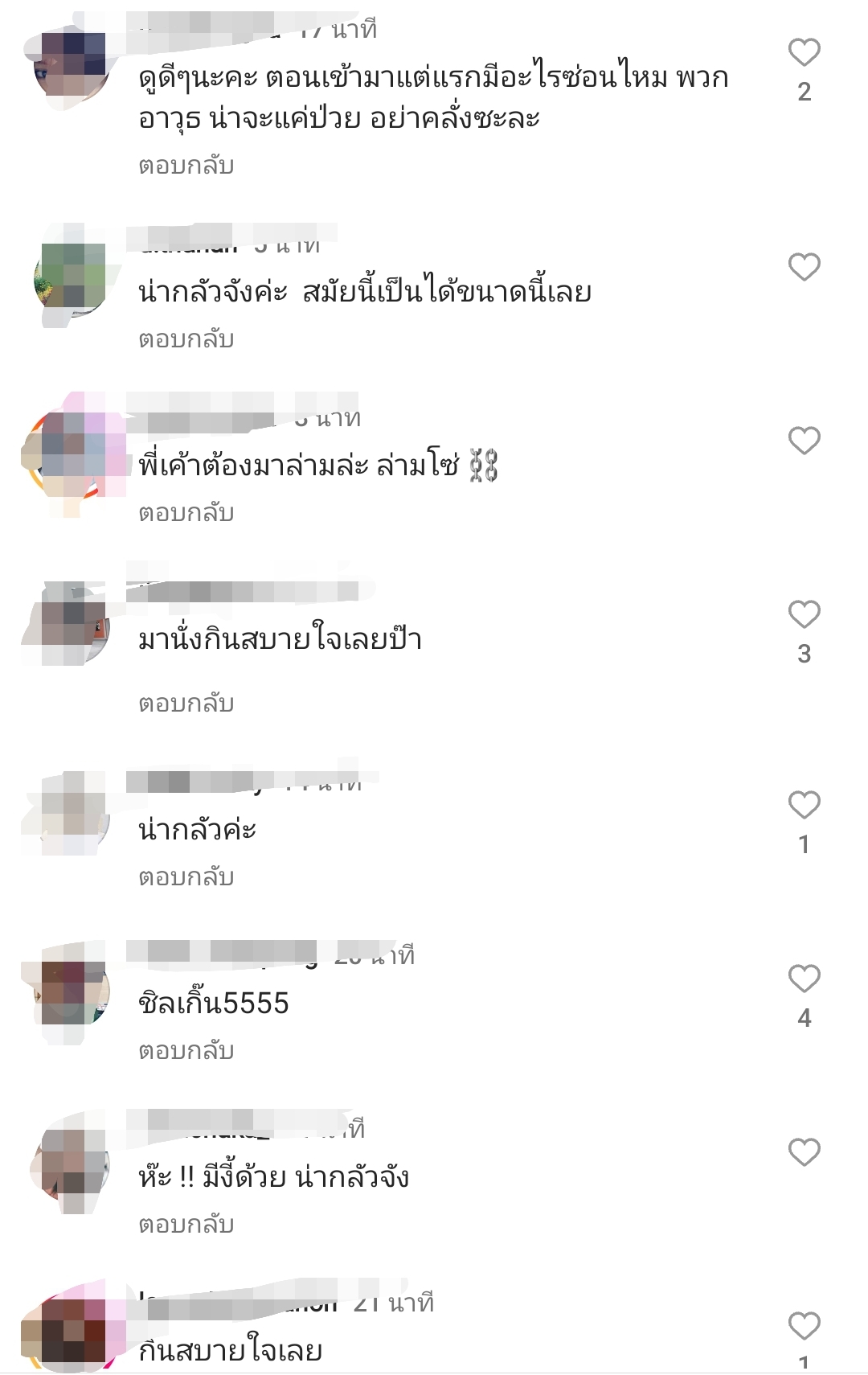868x1375 pixels.
Task: Like the comment พี่เค้าต้องมาล่ามล่ะ ล่ามโซ่
Action: [804, 441]
